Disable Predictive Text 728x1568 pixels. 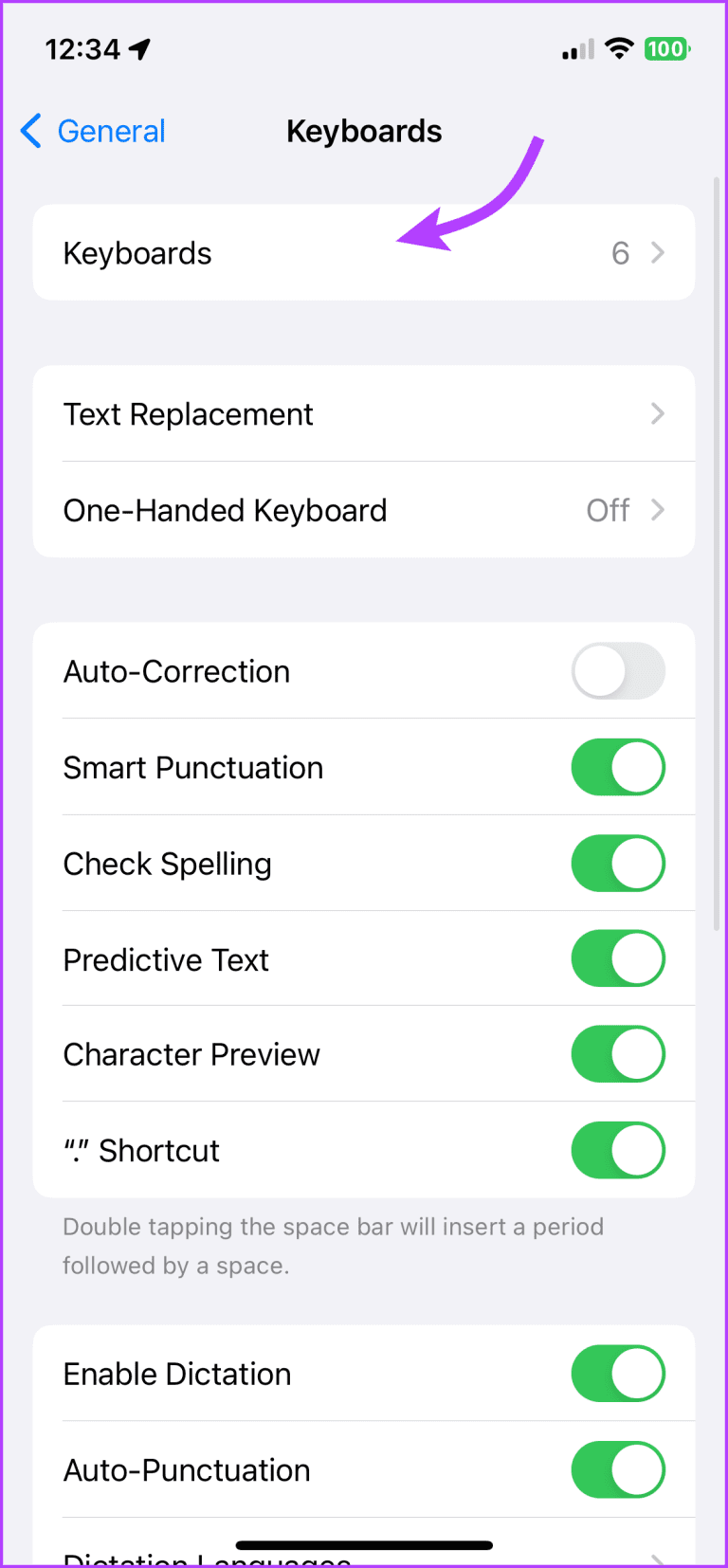pos(618,958)
